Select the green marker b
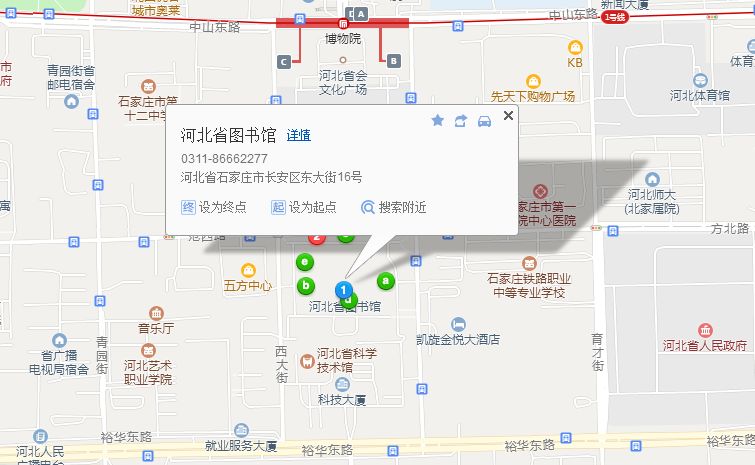The height and width of the screenshot is (465, 755). (306, 286)
